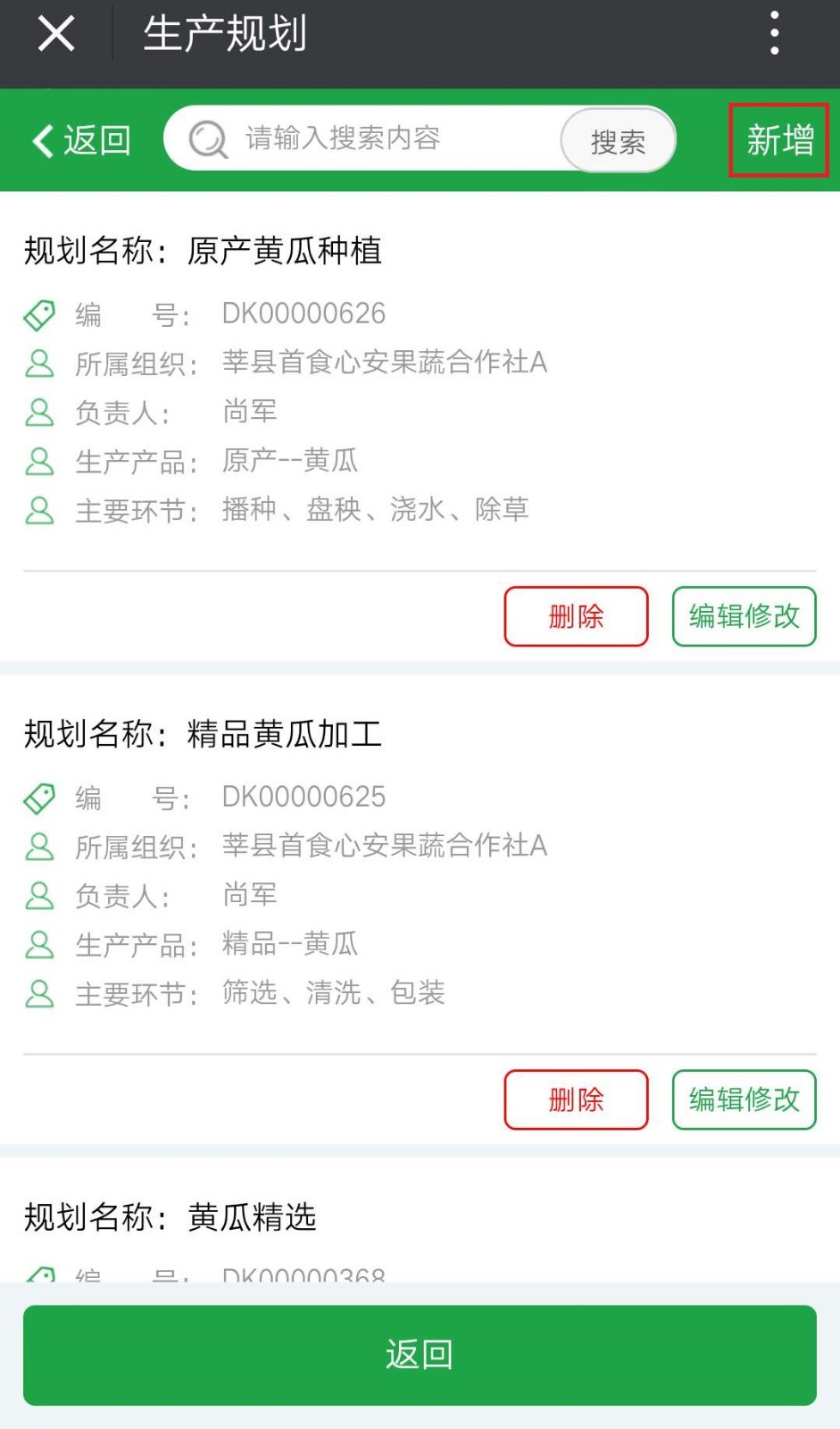Image resolution: width=840 pixels, height=1429 pixels.
Task: Edit the 原产黄瓜种植 plan via 编辑修改
Action: click(744, 616)
